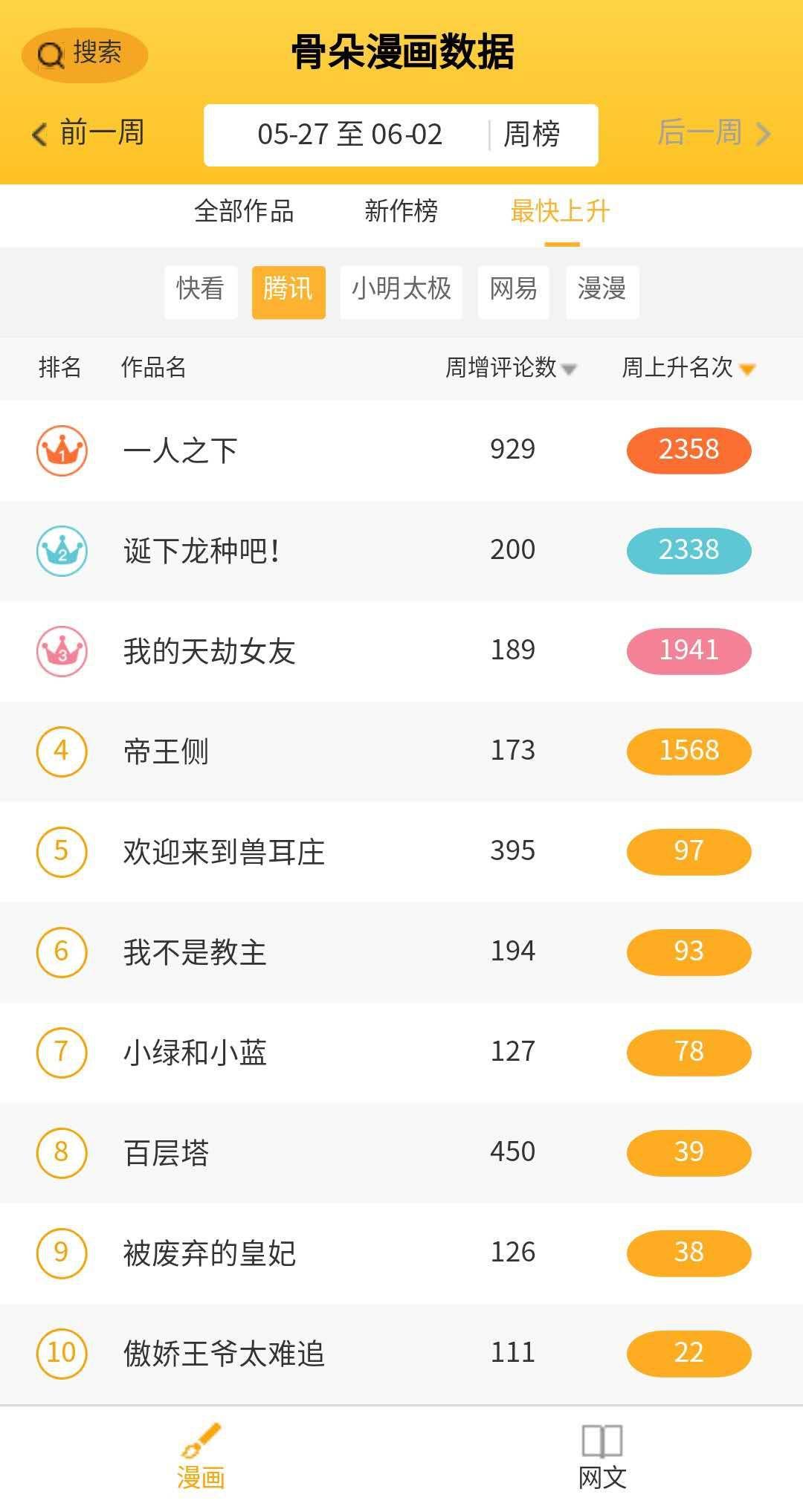Image resolution: width=803 pixels, height=1512 pixels.
Task: Open the entry 百层塔
Action: pyautogui.click(x=401, y=1153)
